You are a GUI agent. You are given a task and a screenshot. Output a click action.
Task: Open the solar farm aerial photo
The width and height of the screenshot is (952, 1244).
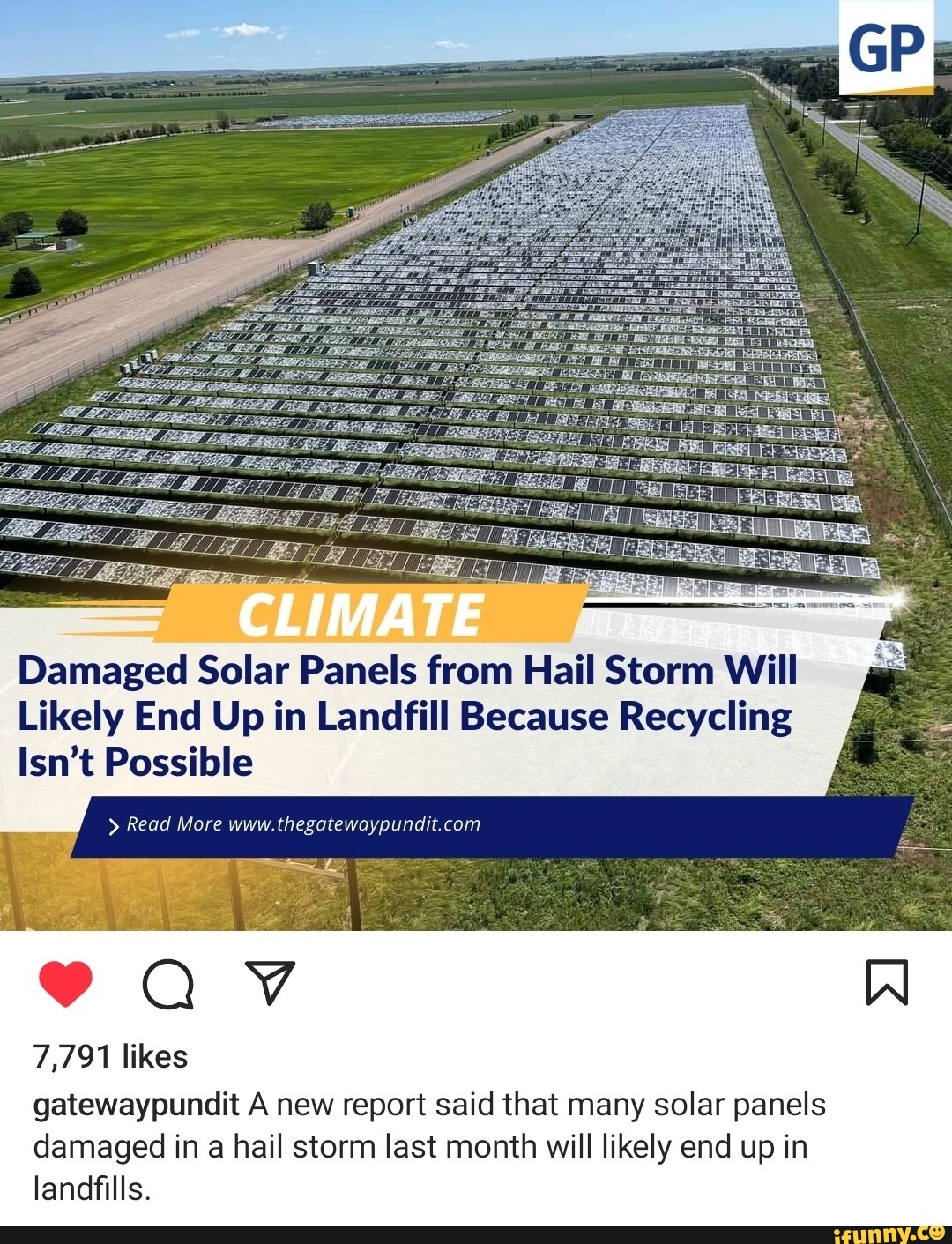(476, 309)
